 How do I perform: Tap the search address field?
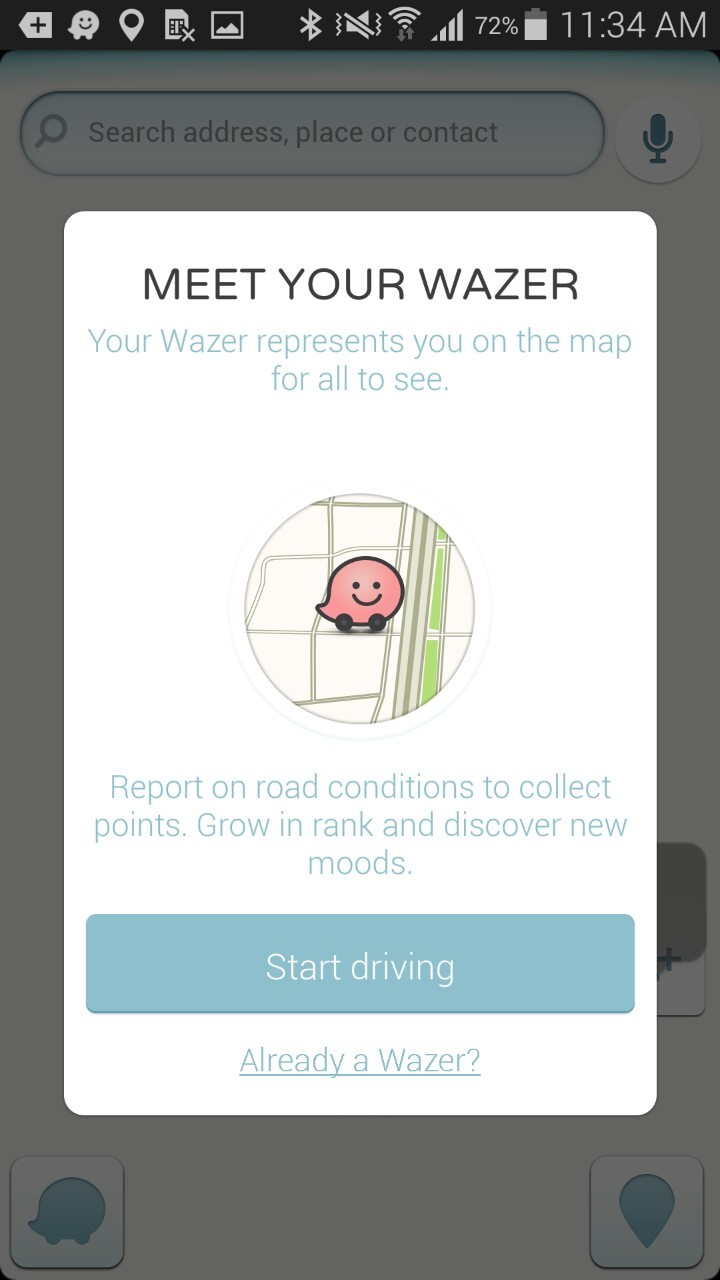(312, 133)
